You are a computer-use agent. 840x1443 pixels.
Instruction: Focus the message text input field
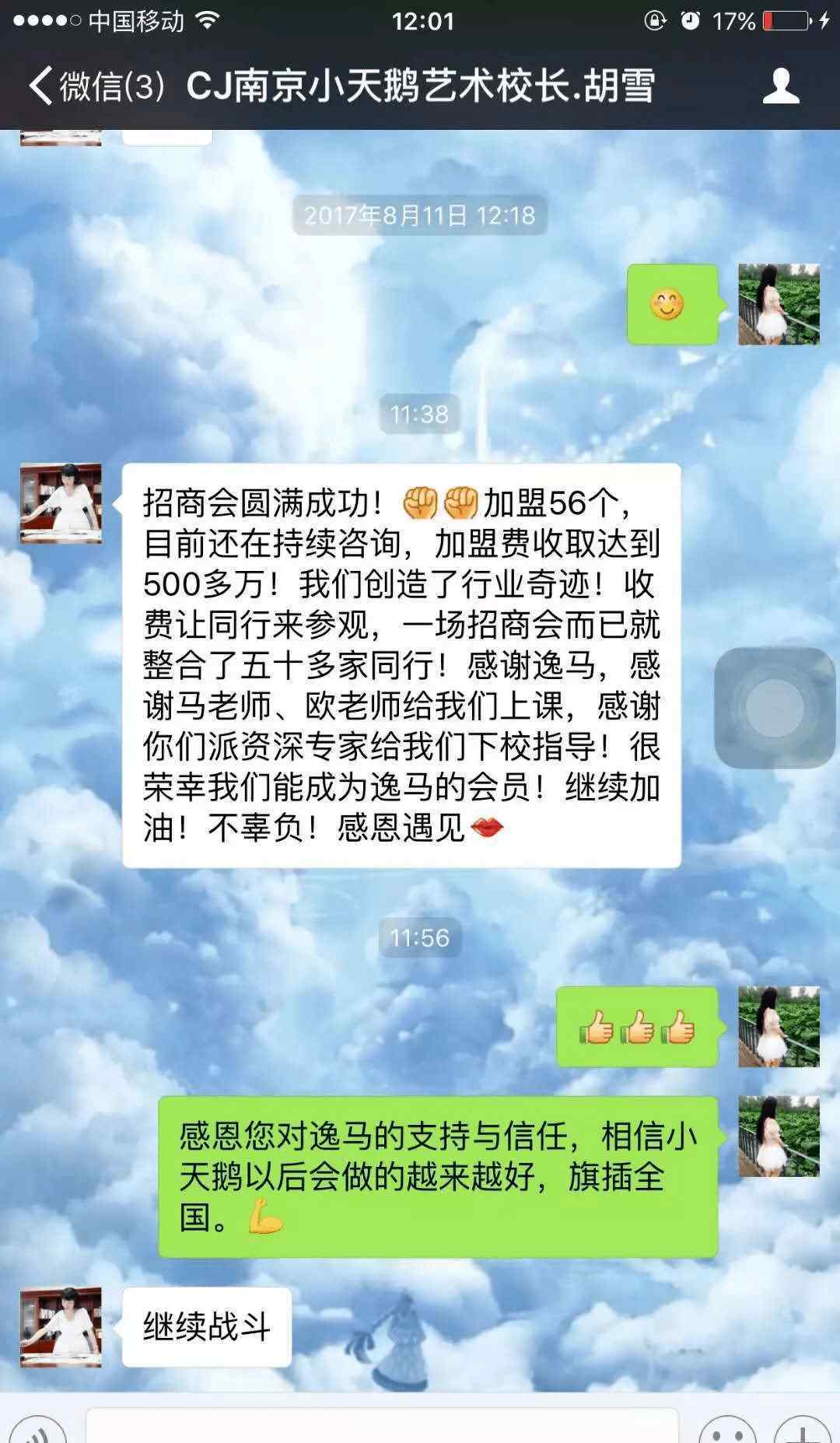[382, 1427]
